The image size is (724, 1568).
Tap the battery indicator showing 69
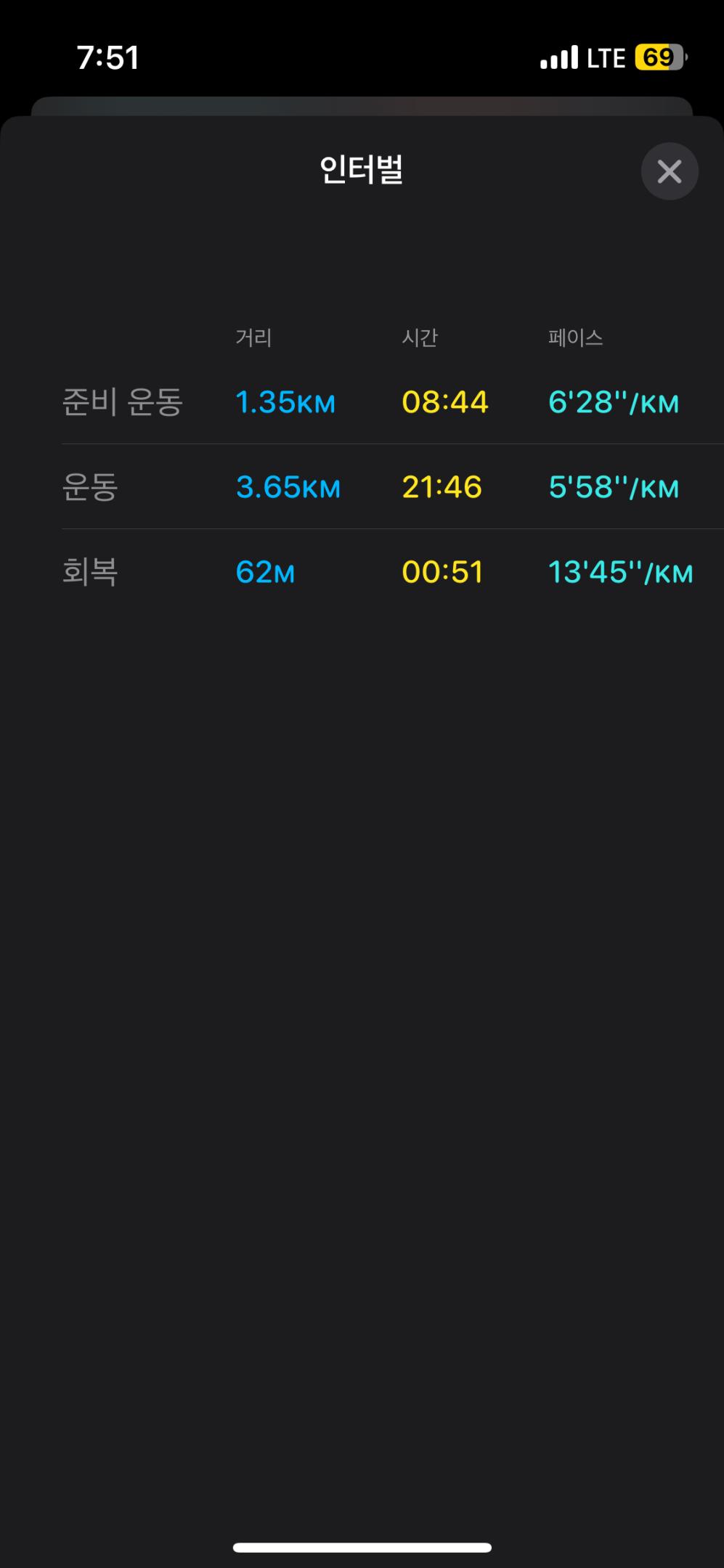click(656, 57)
